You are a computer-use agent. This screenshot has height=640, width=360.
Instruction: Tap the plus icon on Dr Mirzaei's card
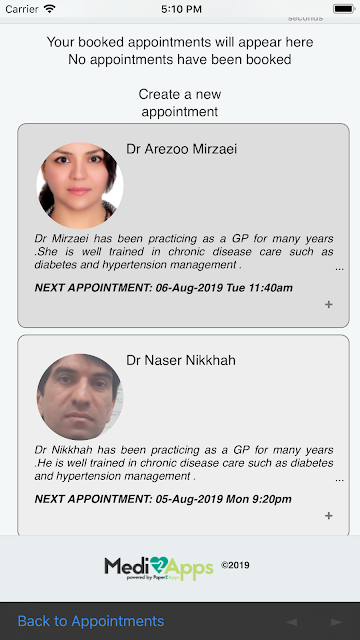tap(329, 304)
